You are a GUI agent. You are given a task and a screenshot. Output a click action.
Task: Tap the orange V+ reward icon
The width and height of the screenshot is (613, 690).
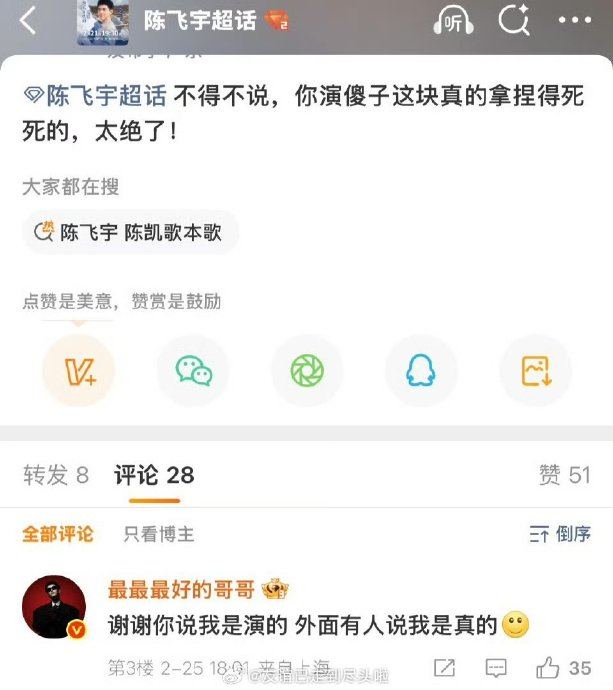pos(79,371)
